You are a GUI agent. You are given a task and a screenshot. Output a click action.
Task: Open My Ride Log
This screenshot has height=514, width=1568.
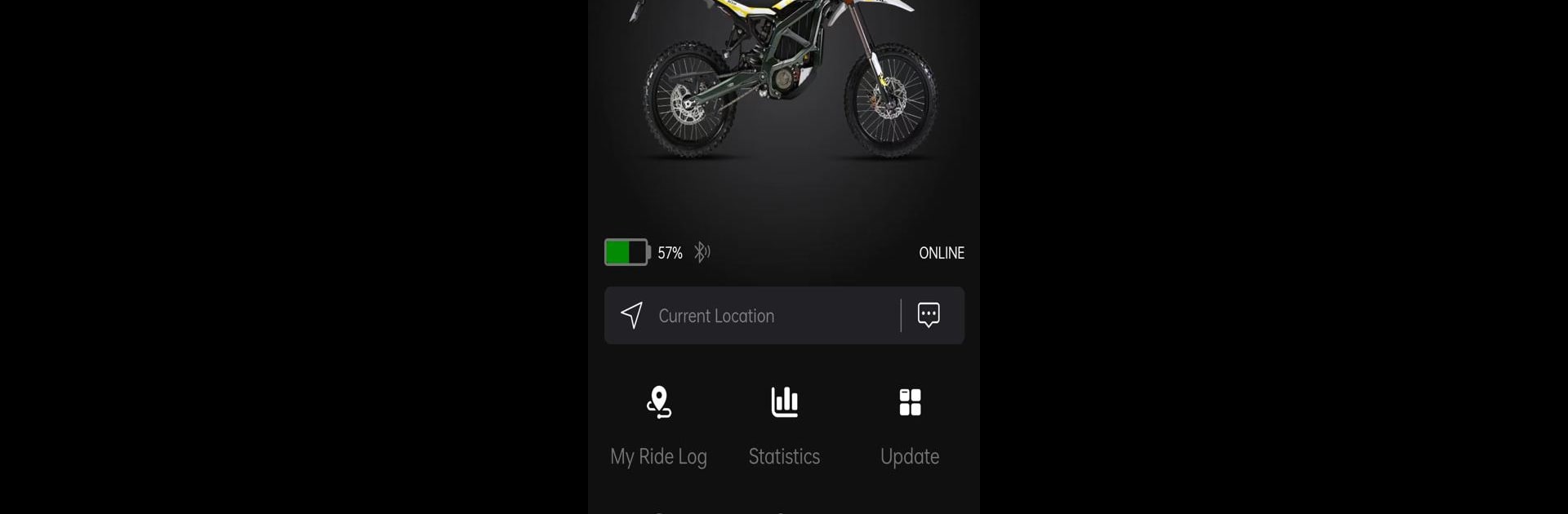click(x=658, y=426)
